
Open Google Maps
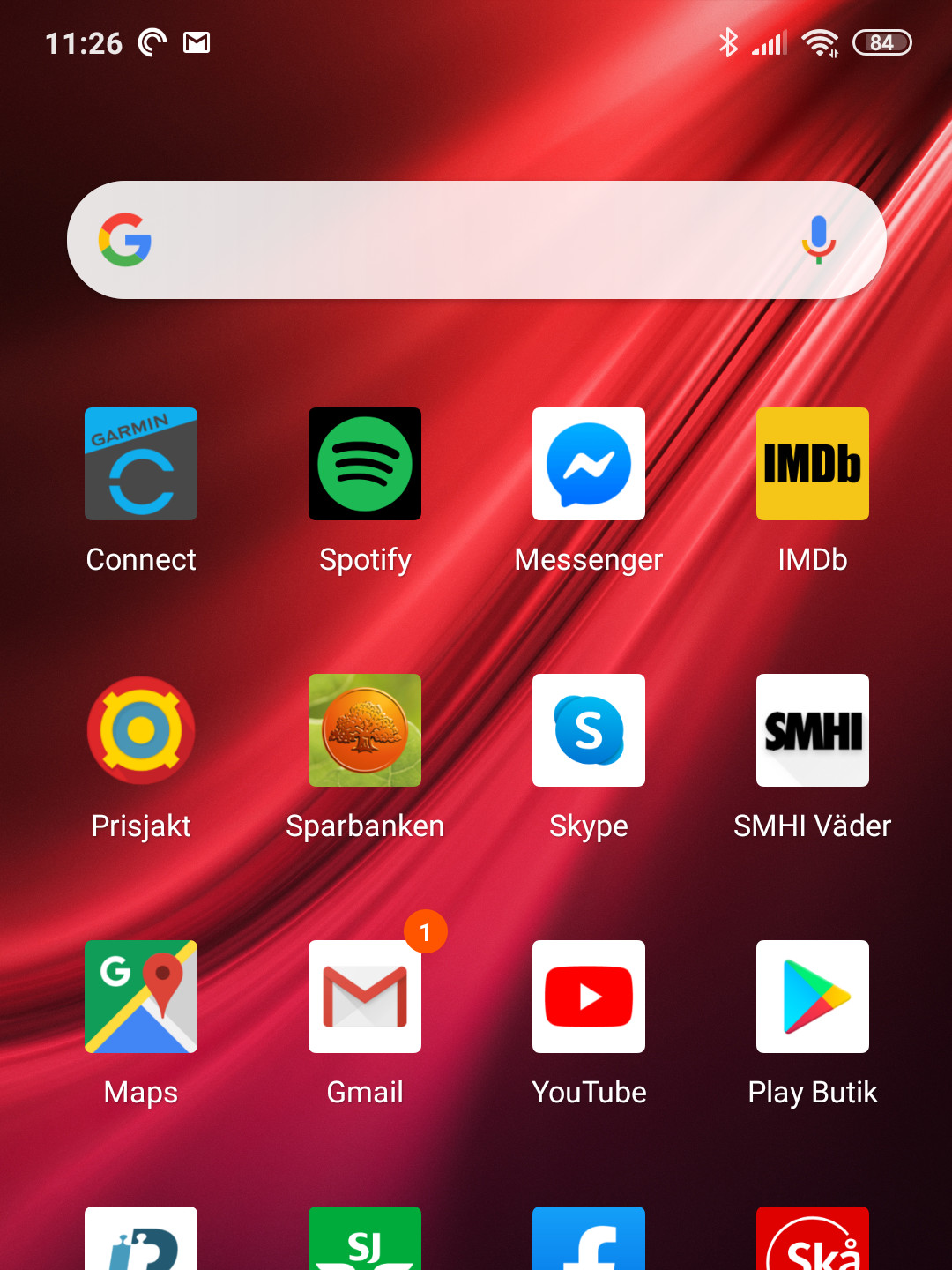pos(141,997)
